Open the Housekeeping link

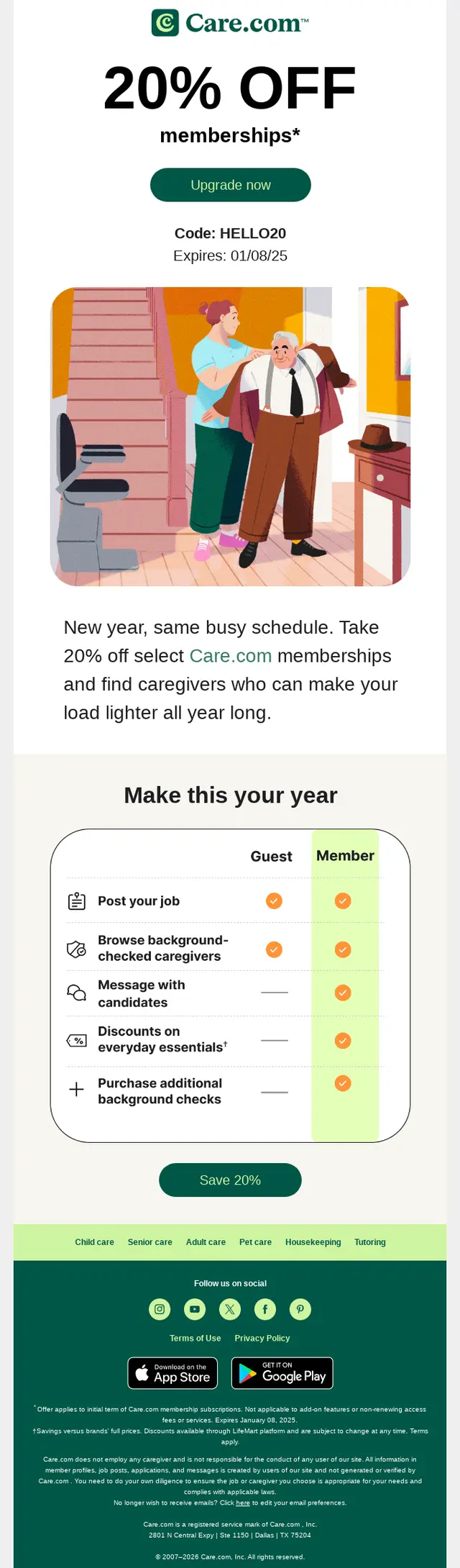click(x=313, y=1242)
